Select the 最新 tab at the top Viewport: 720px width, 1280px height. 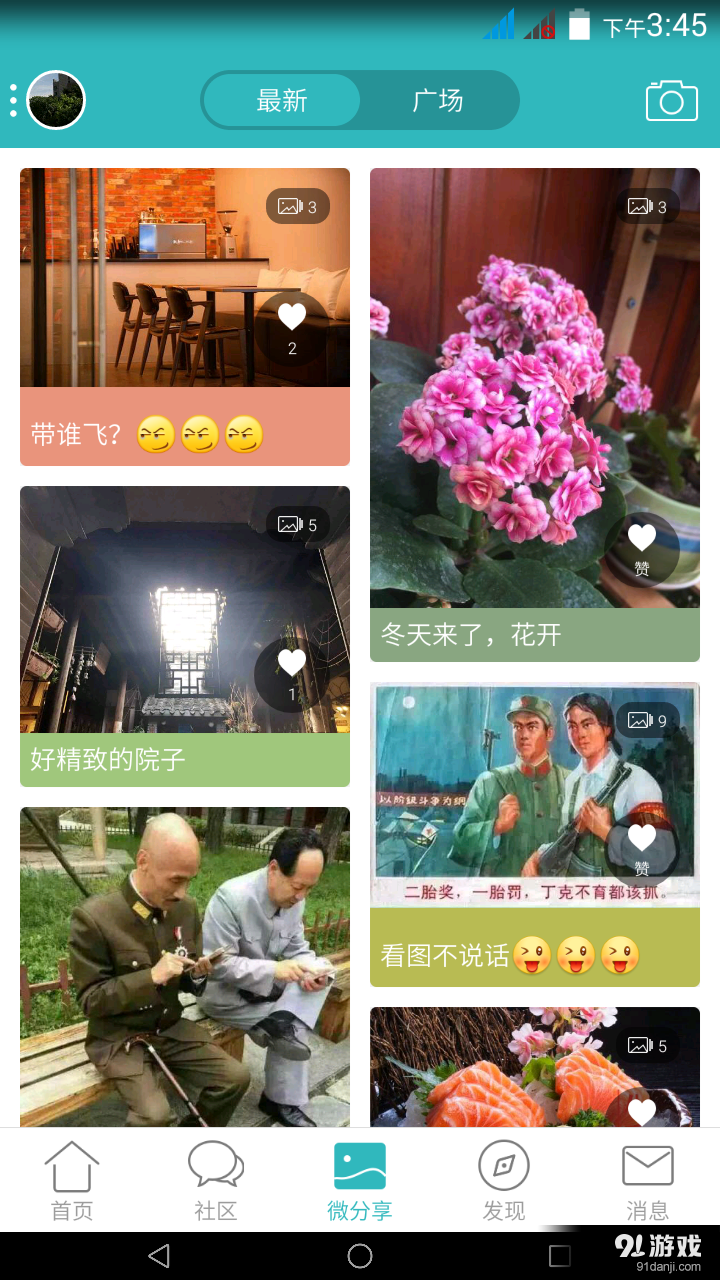point(281,100)
